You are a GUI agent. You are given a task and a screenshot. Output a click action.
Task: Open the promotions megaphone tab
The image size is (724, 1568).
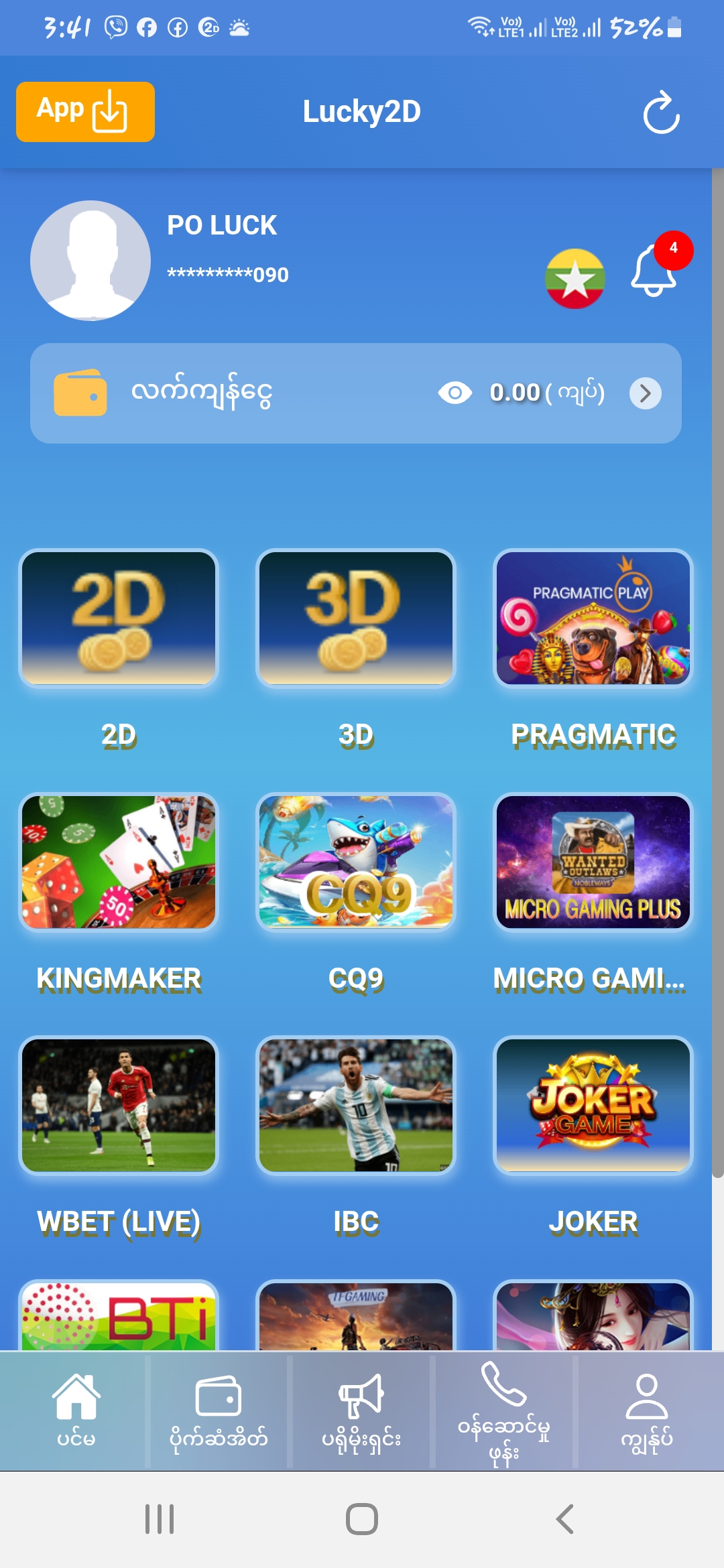coord(361,1411)
